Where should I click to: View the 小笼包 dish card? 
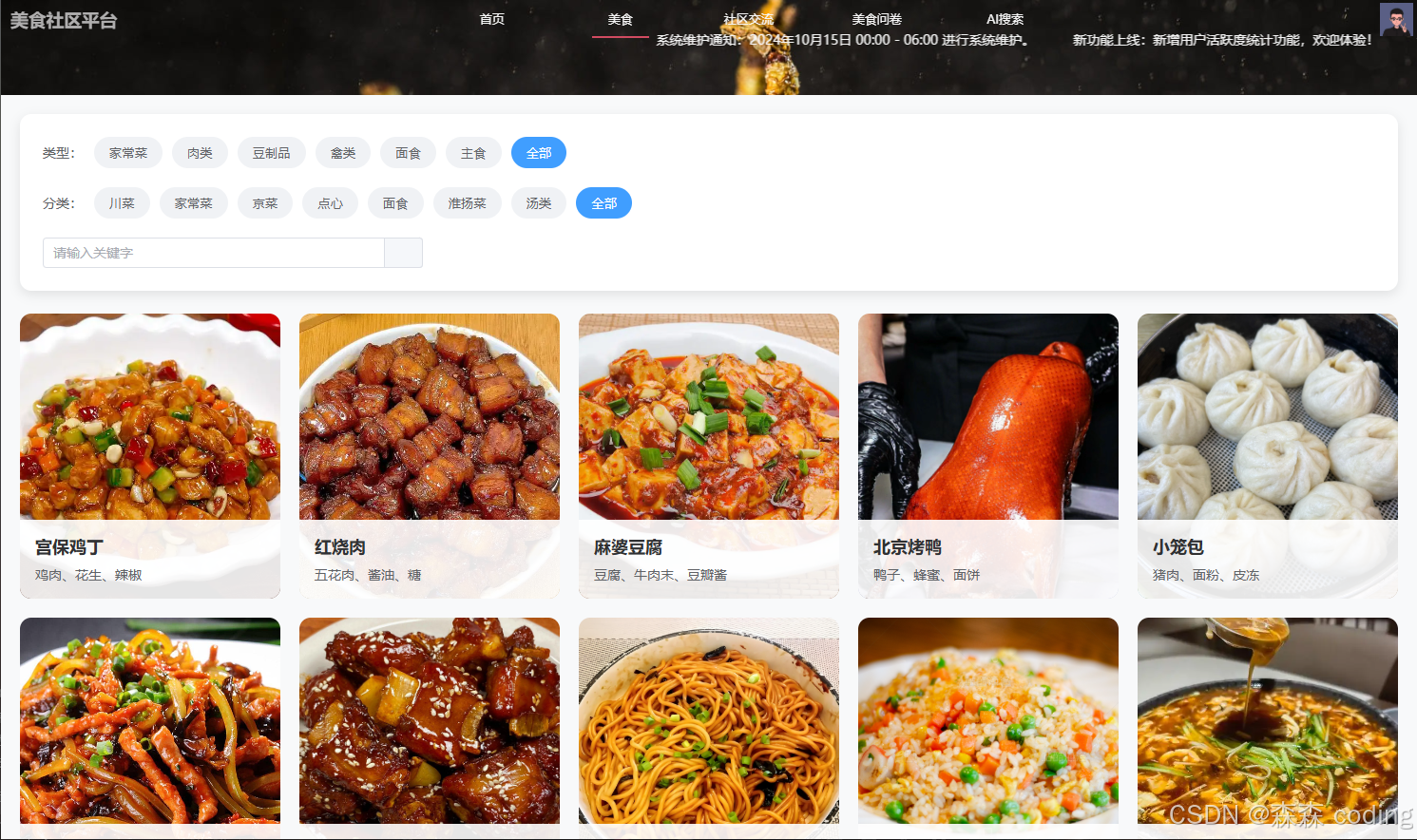tap(1268, 455)
